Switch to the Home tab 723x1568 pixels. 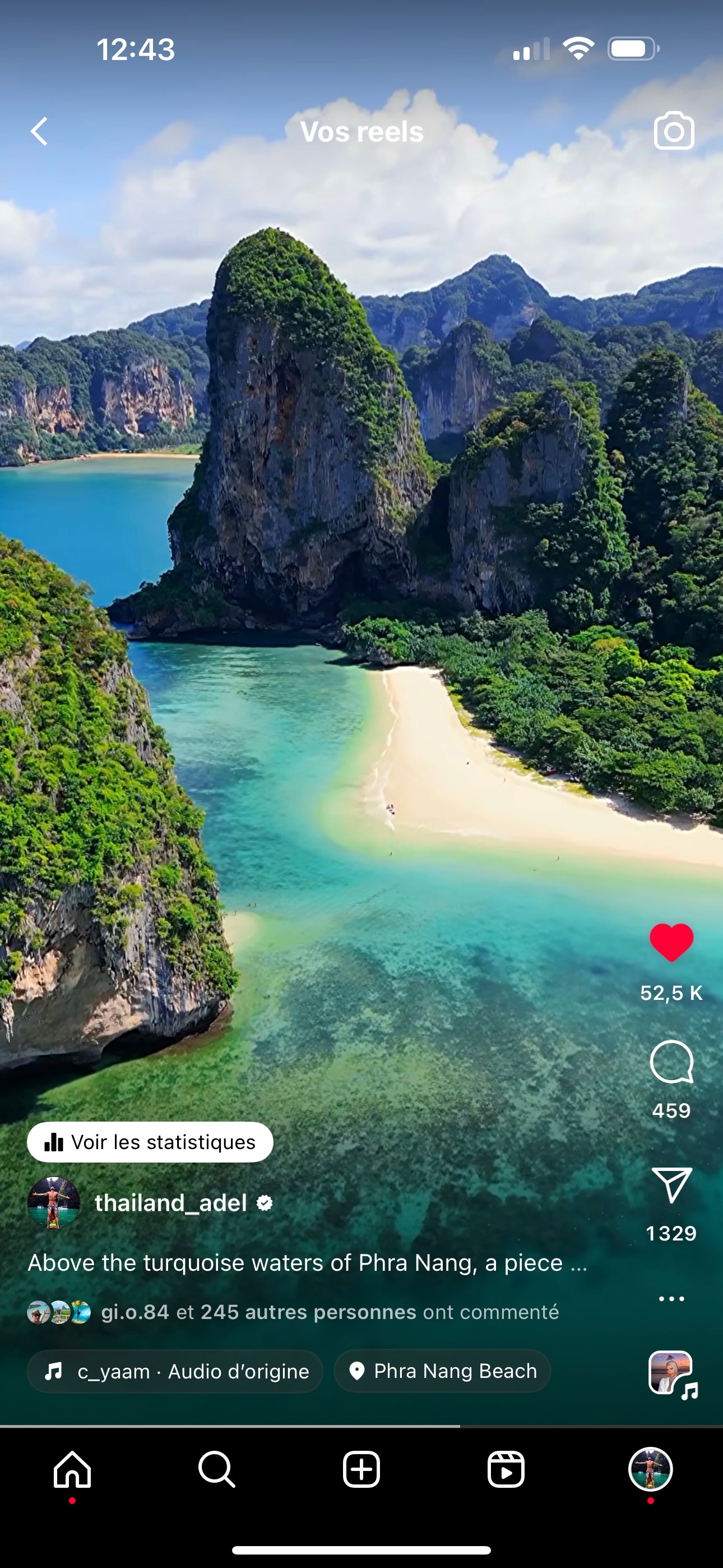(72, 1469)
